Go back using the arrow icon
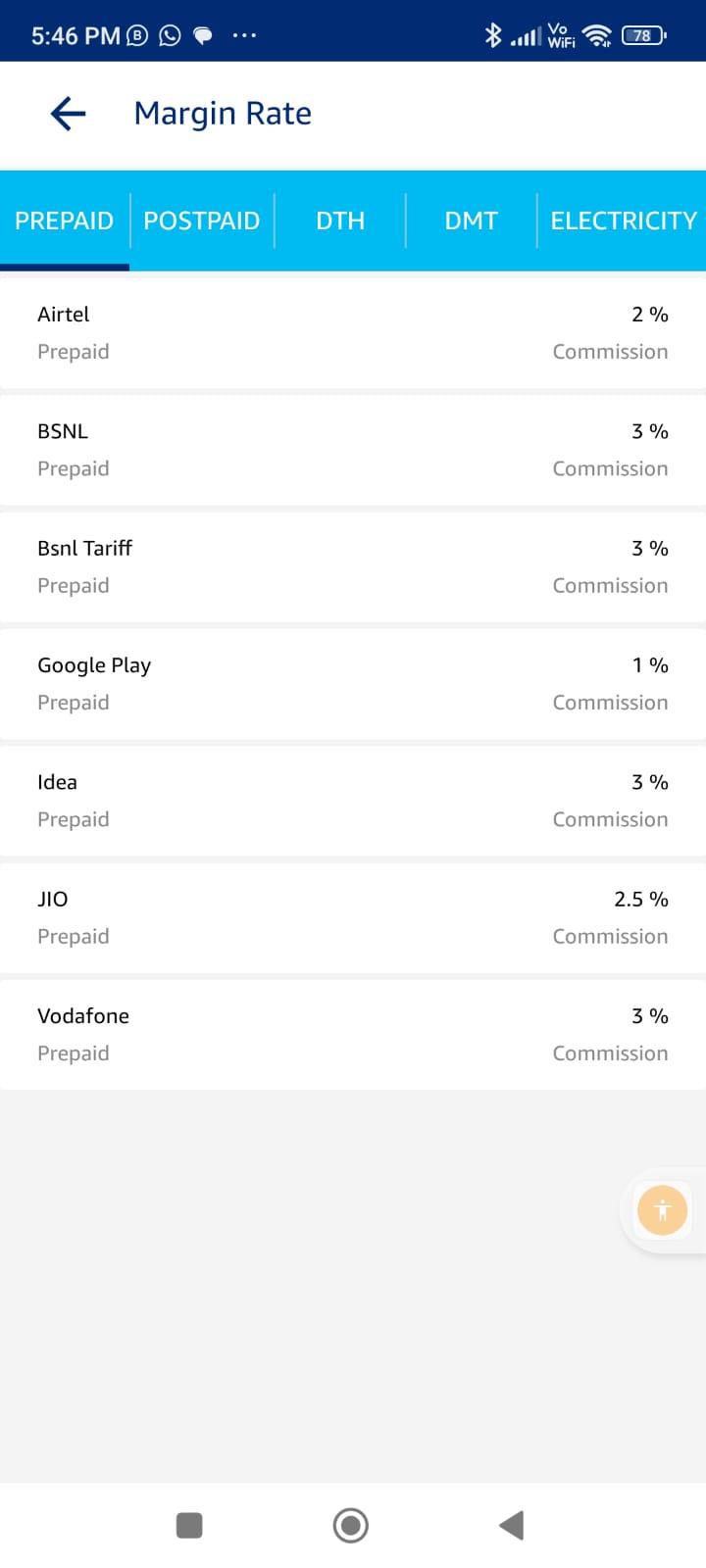706x1568 pixels. (68, 114)
